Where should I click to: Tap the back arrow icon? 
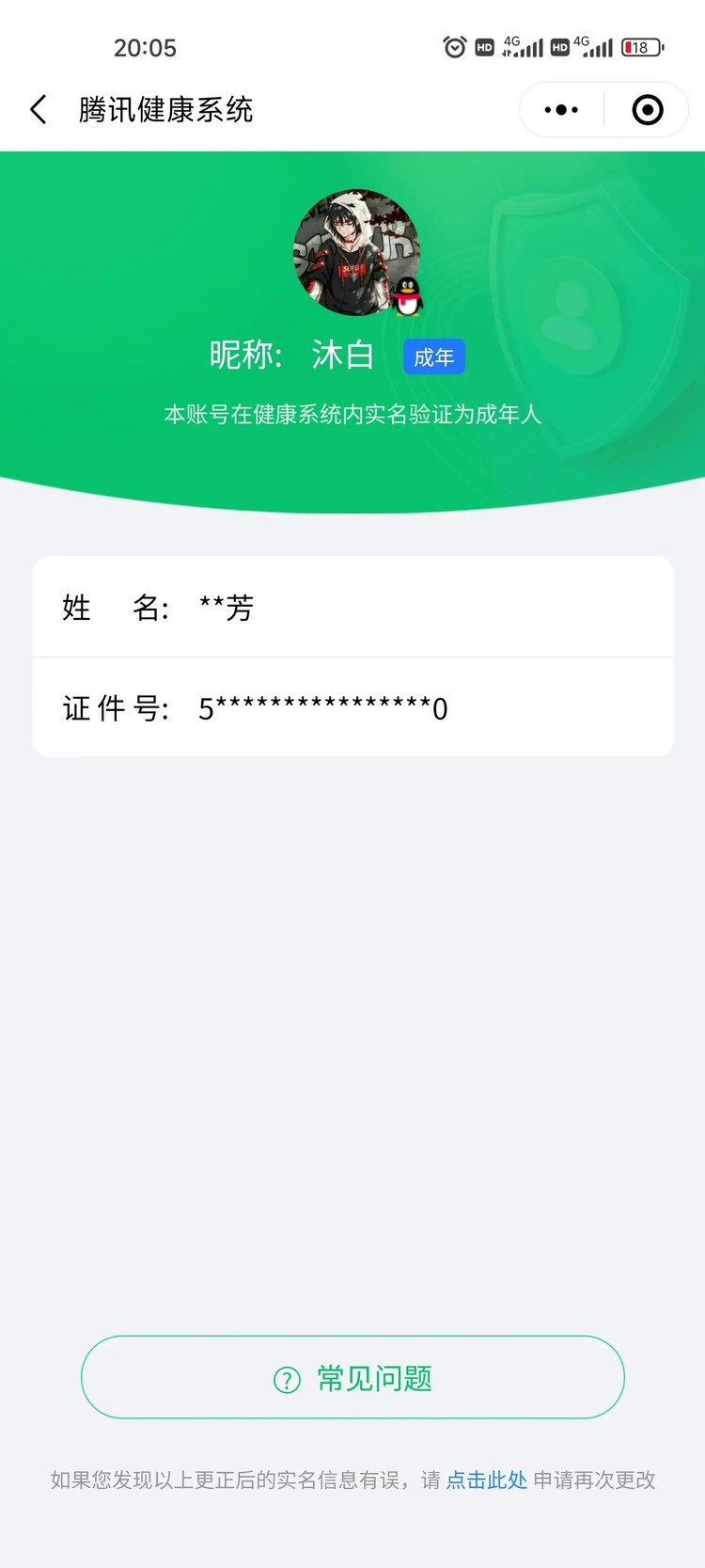pyautogui.click(x=38, y=109)
